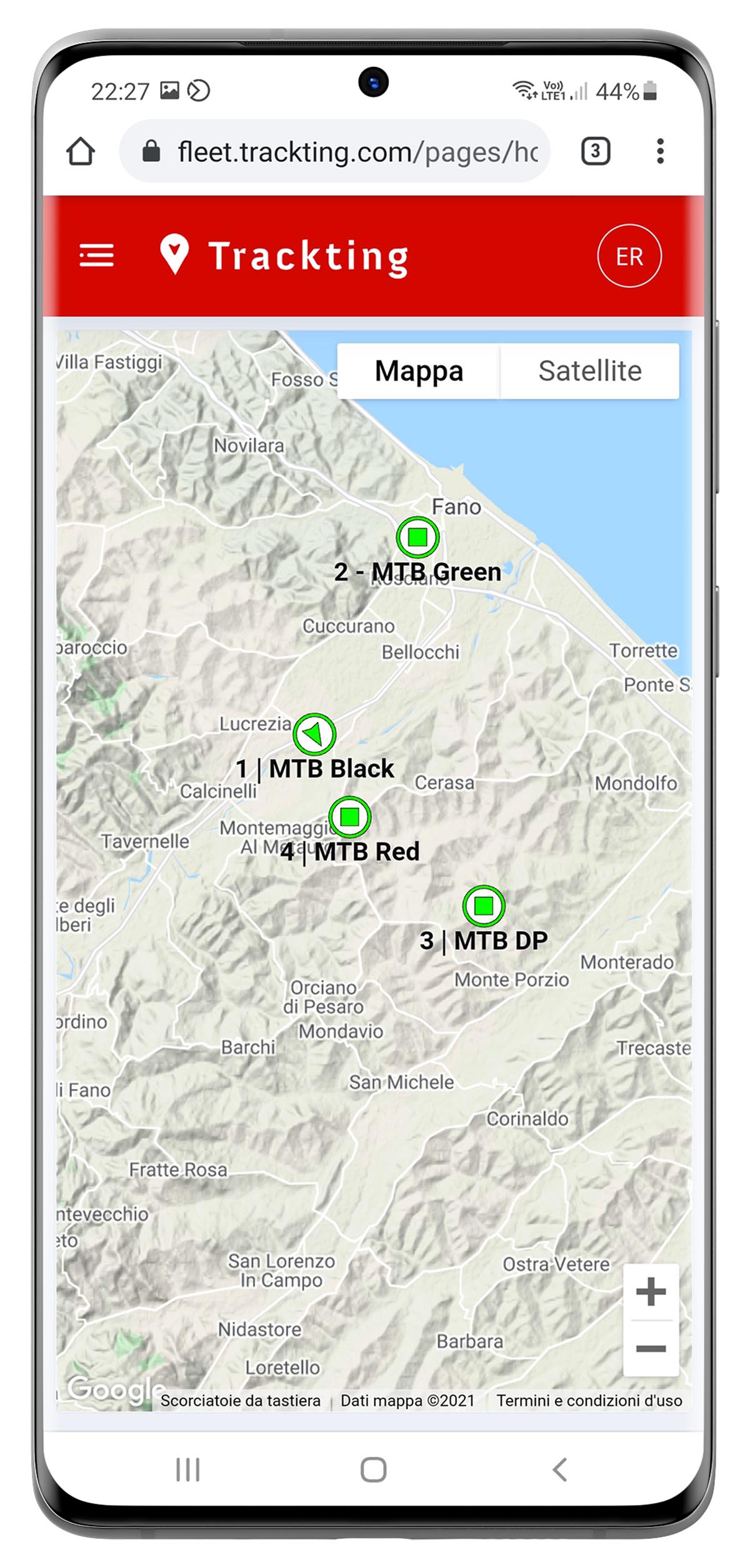Open the 4 | MTB Red marker
Image resolution: width=750 pixels, height=1568 pixels.
[350, 817]
